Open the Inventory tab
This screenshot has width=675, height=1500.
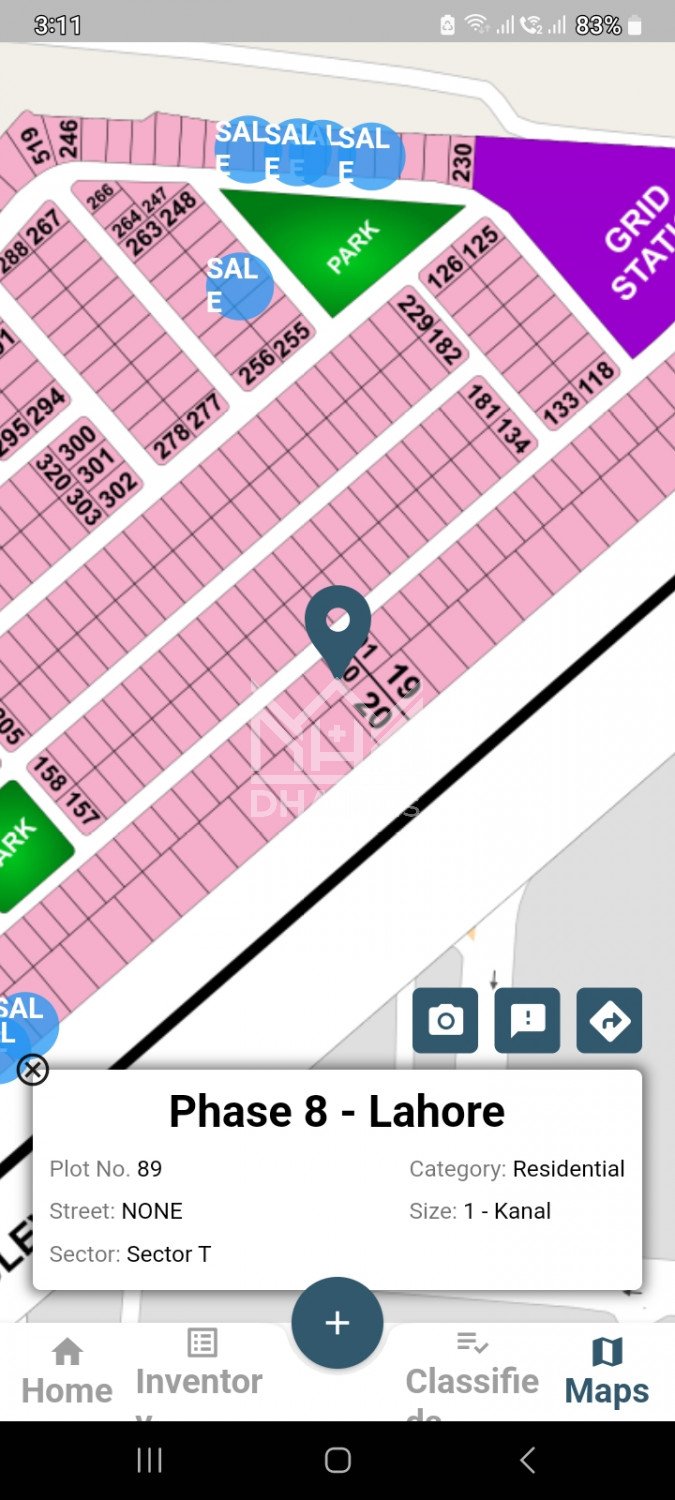pos(200,1370)
